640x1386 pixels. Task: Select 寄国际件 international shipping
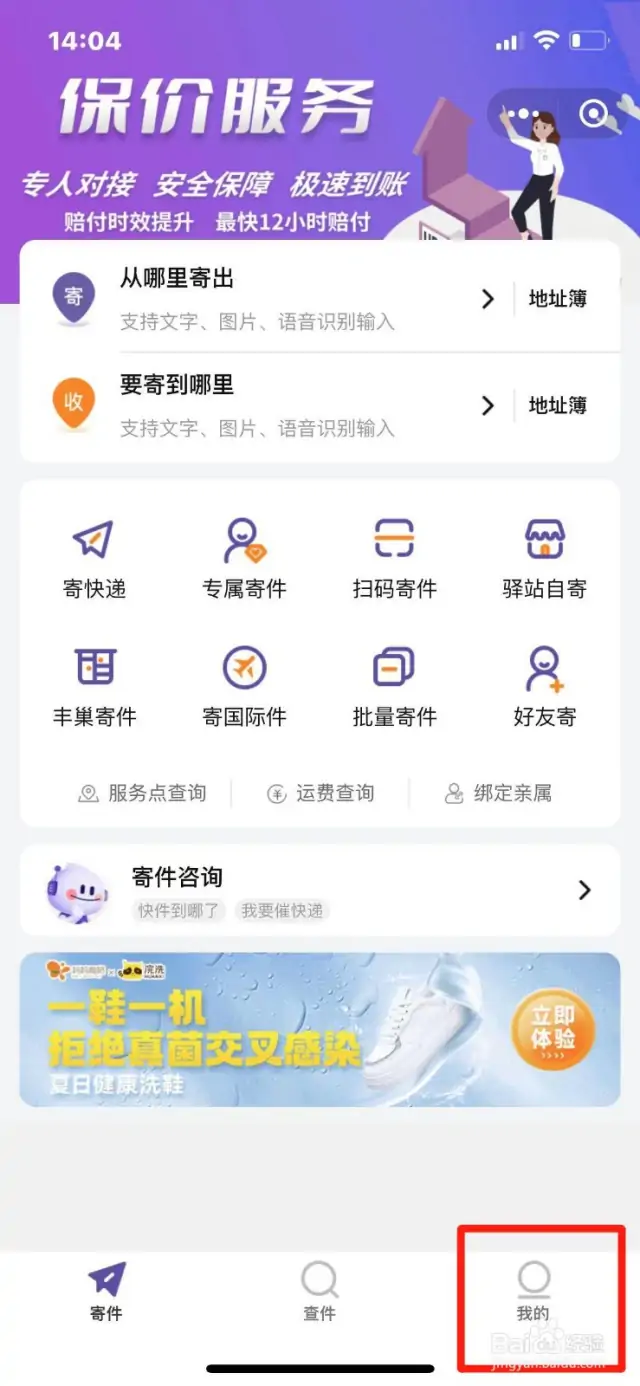pos(244,686)
